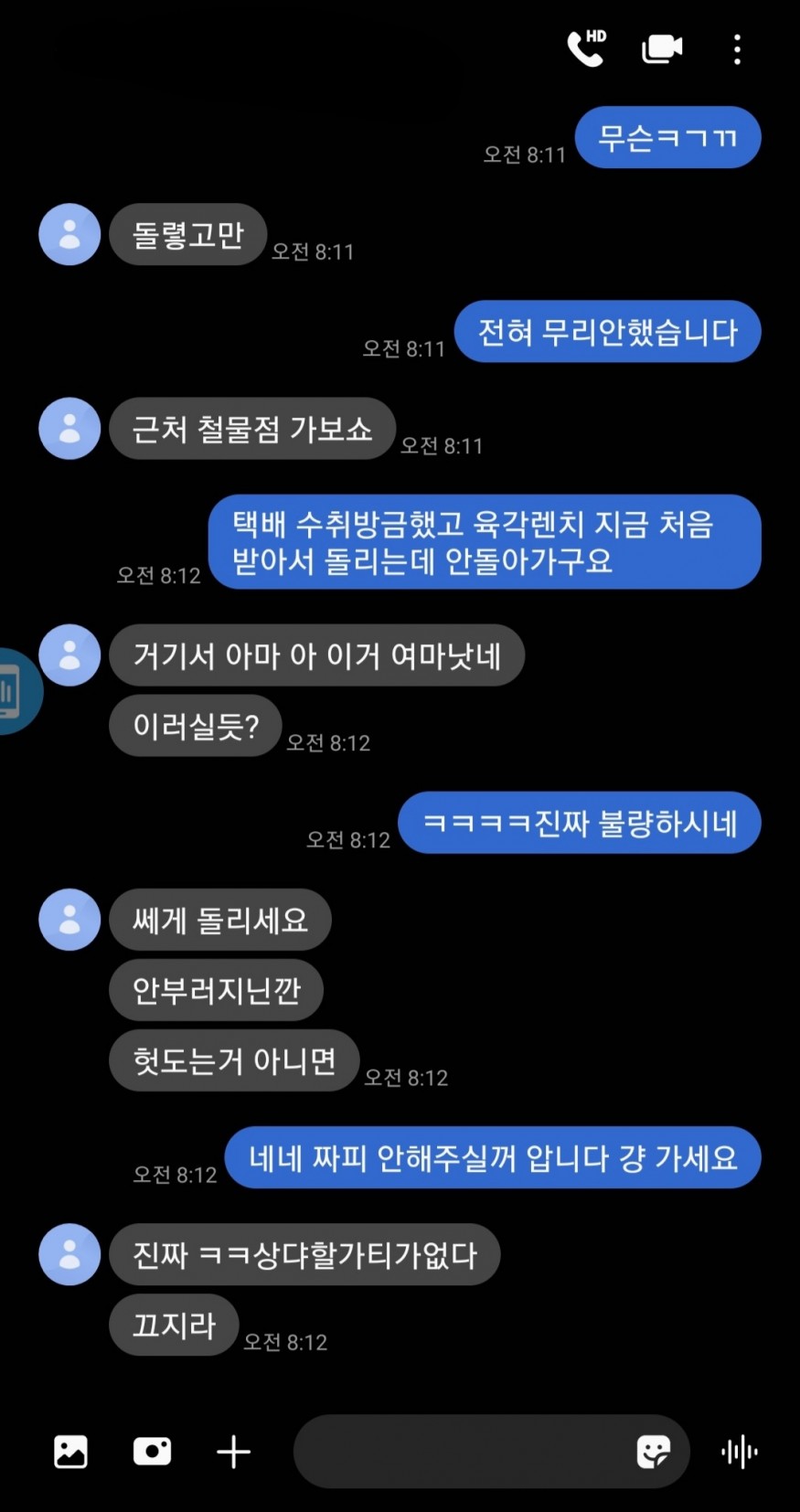Image resolution: width=800 pixels, height=1512 pixels.
Task: Open the three-dot overflow menu
Action: tap(737, 49)
